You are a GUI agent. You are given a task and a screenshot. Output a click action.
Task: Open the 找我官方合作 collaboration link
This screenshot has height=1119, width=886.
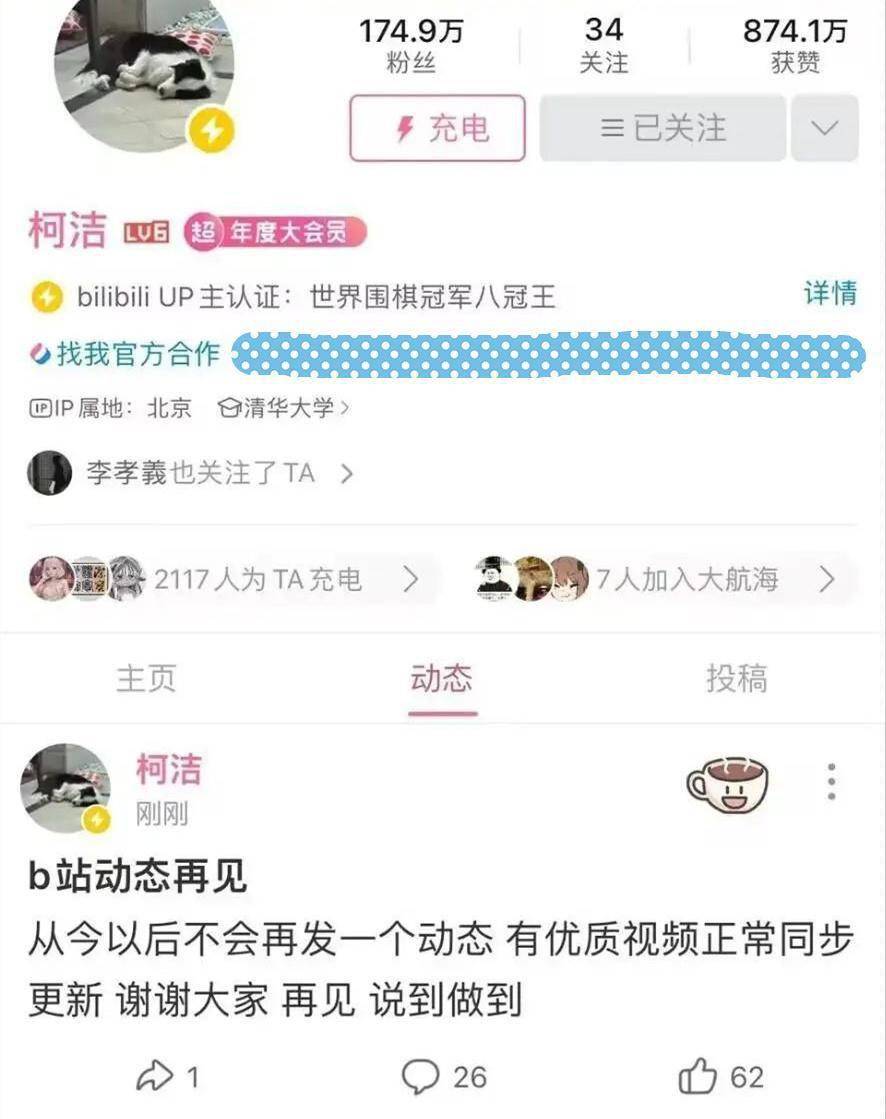[x=124, y=353]
